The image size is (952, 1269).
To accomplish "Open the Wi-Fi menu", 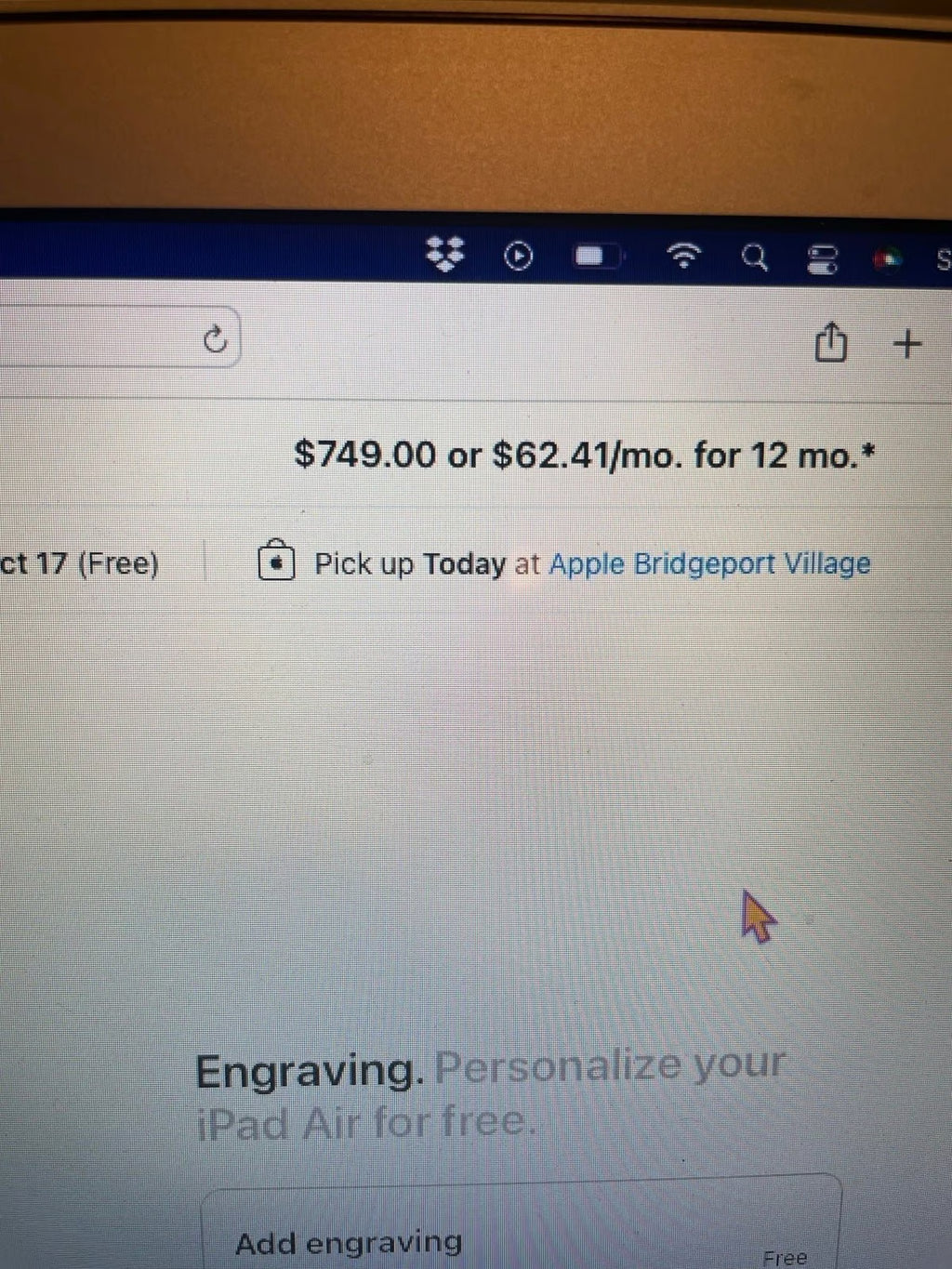I will 685,256.
